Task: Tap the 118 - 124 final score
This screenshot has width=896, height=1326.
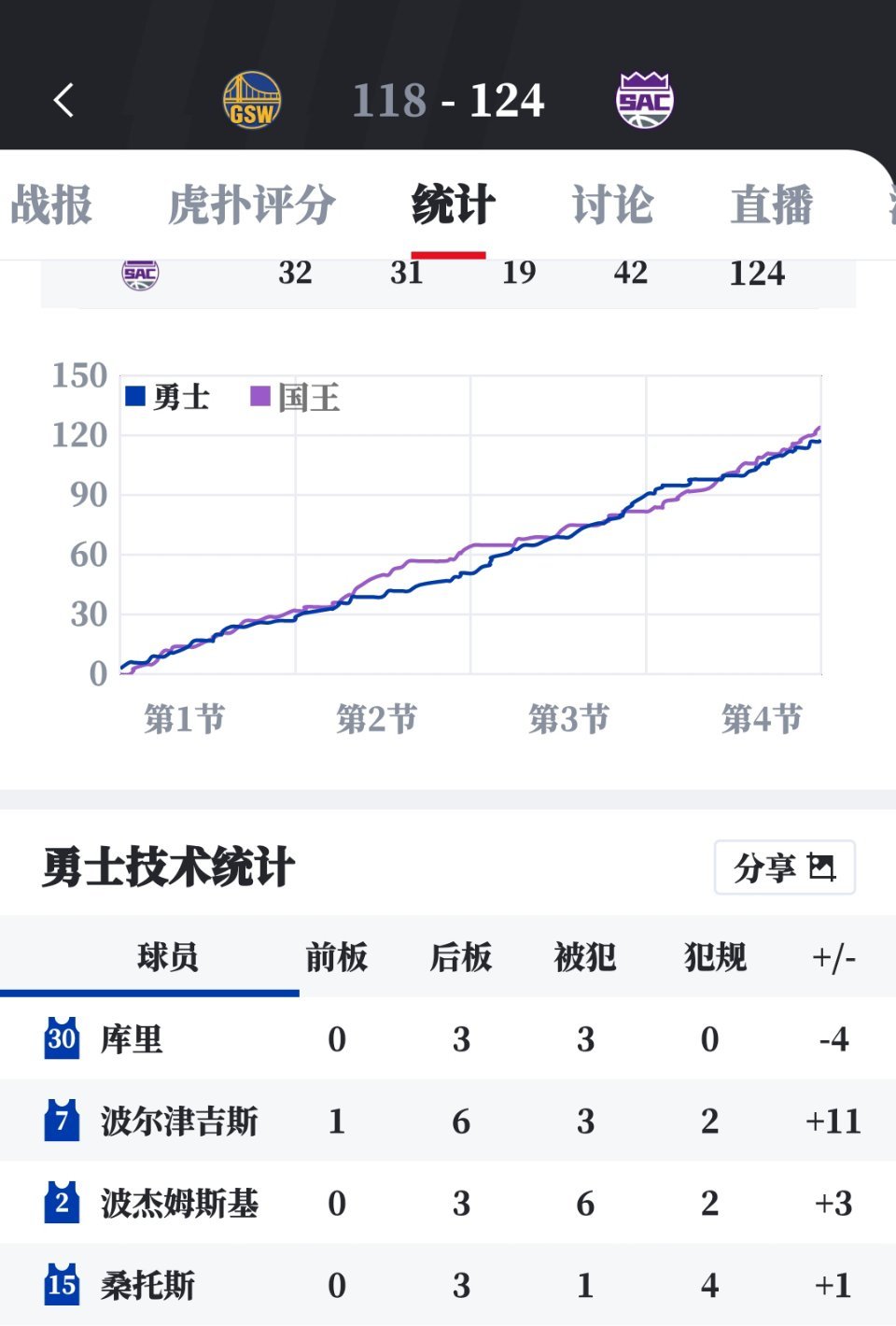Action: (x=448, y=100)
